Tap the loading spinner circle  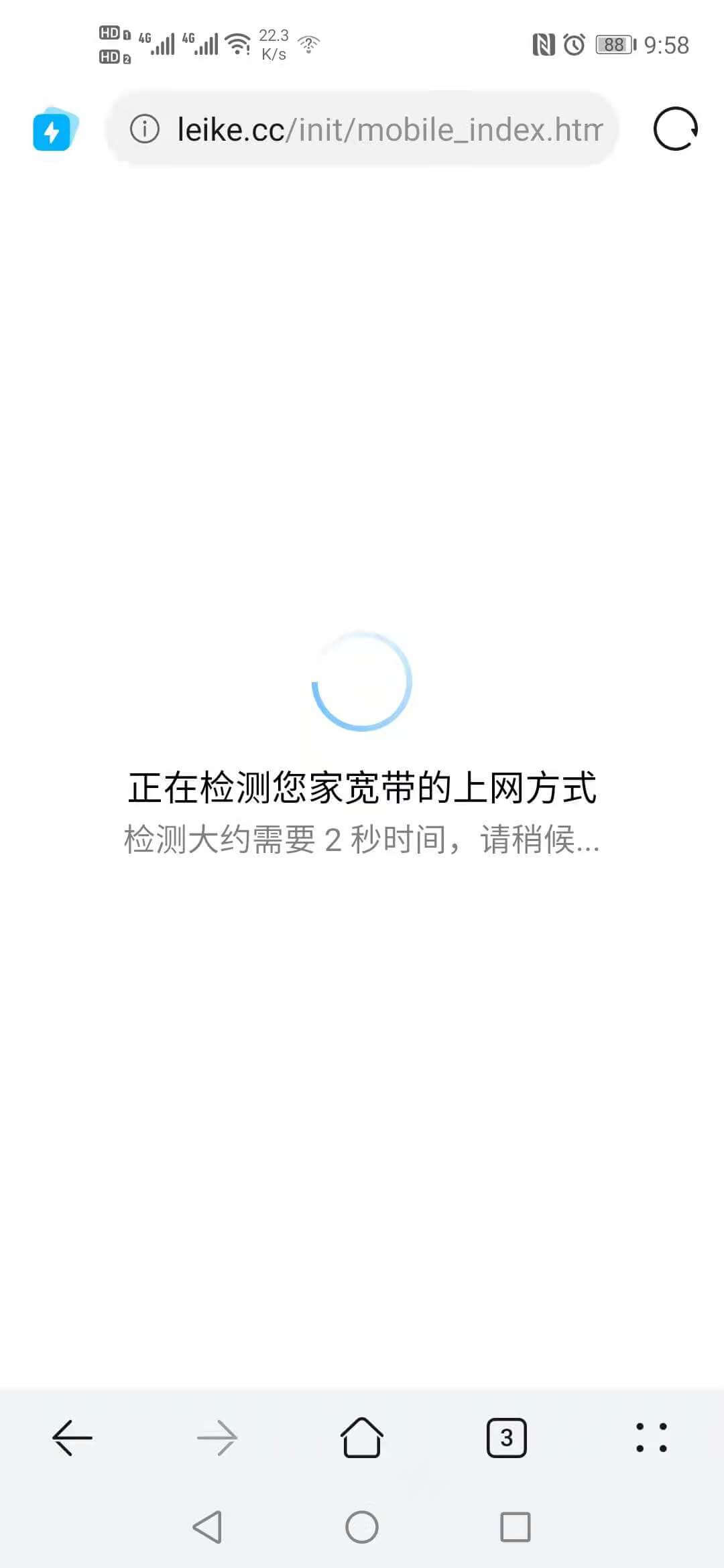pos(361,681)
